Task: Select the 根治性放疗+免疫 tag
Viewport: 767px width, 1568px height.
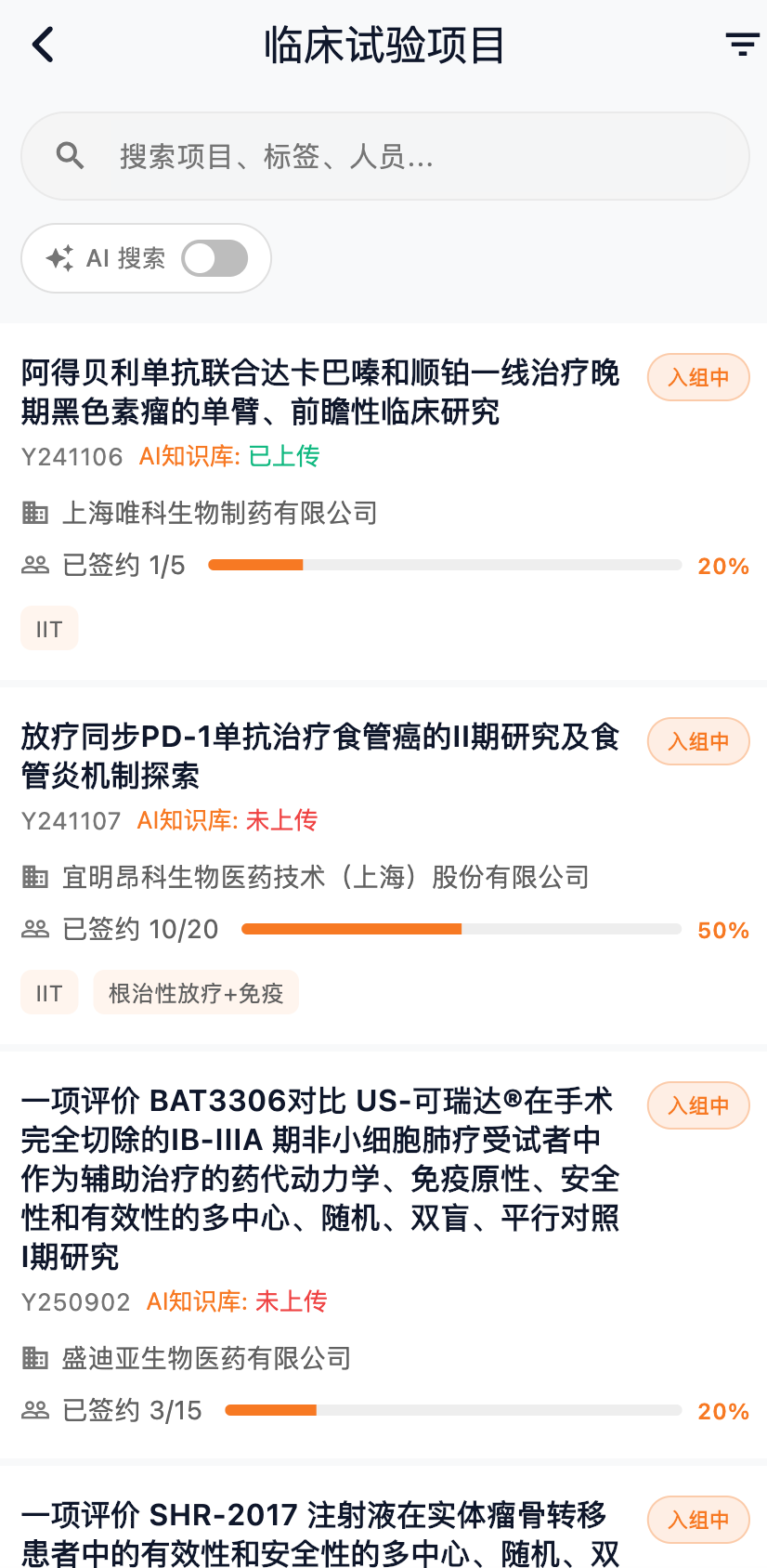Action: (x=195, y=992)
